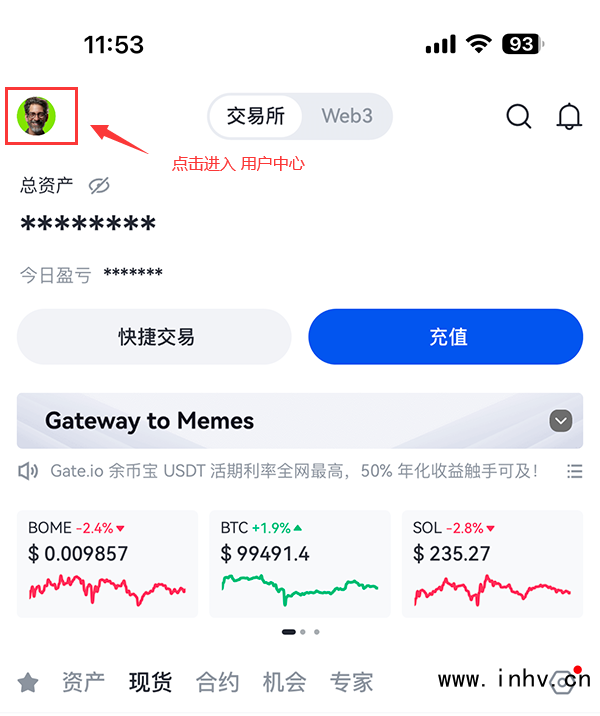This screenshot has width=600, height=716.
Task: Select the 现货 tab
Action: [x=150, y=683]
